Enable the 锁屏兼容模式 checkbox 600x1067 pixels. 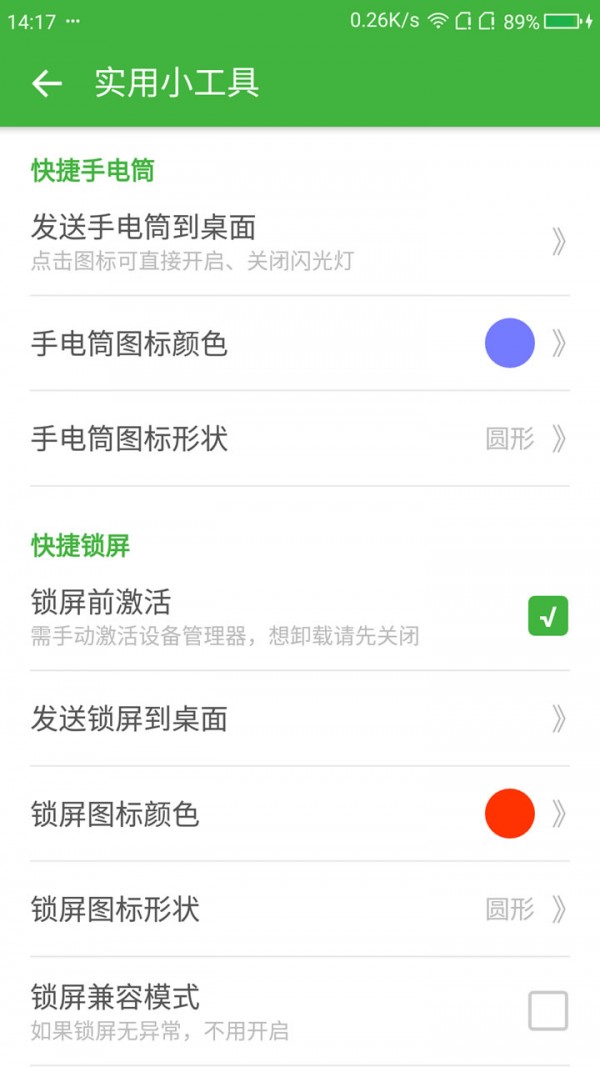click(548, 1011)
